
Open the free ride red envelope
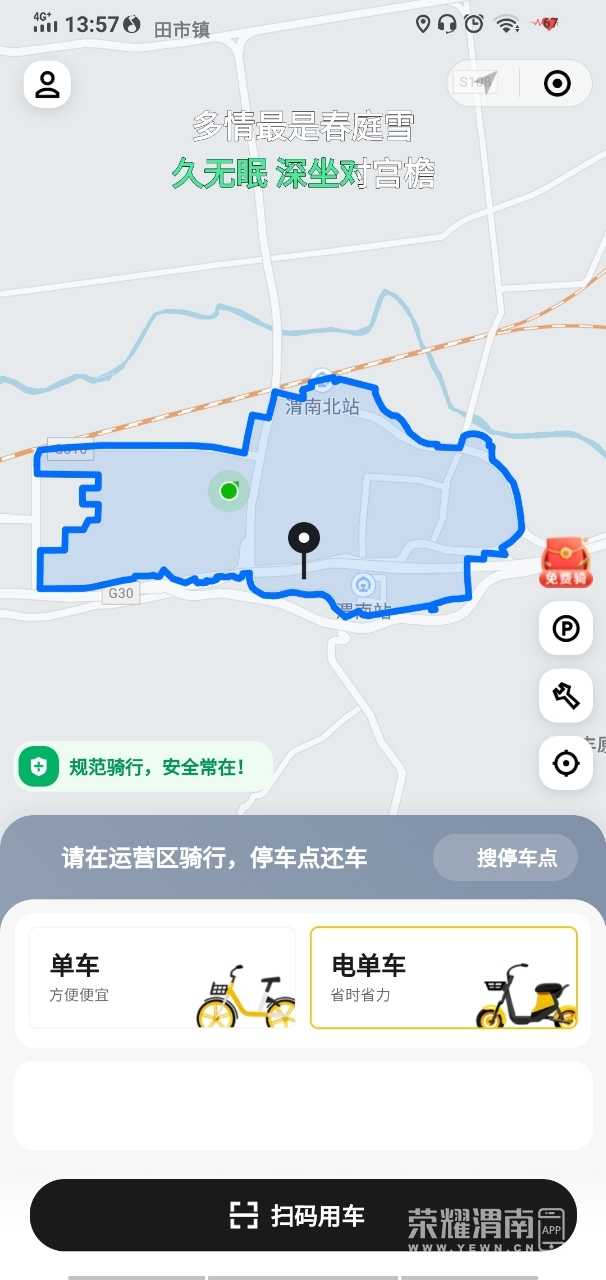click(x=566, y=562)
